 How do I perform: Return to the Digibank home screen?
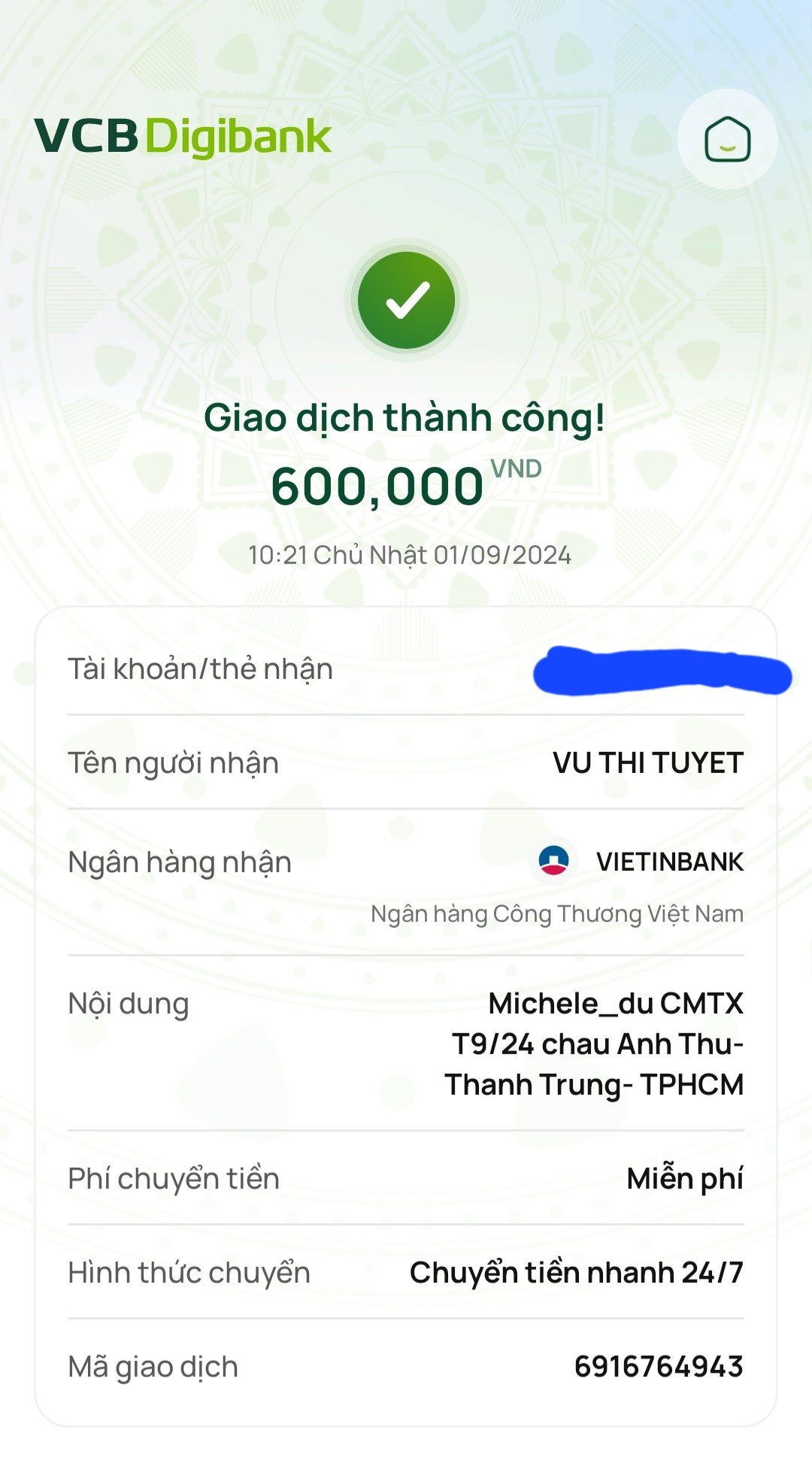[x=727, y=140]
